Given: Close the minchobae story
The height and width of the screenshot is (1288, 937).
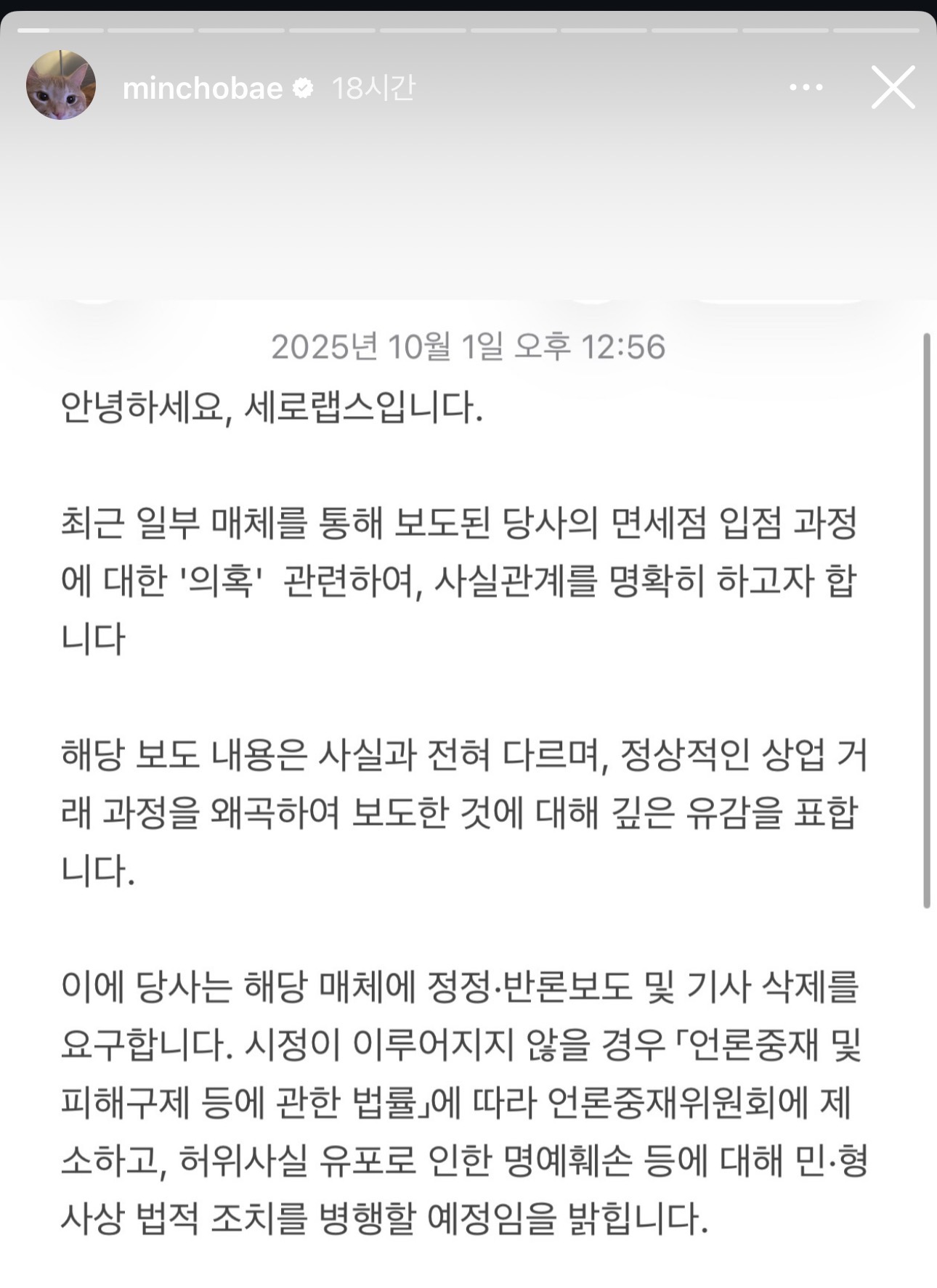Looking at the screenshot, I should 893,87.
